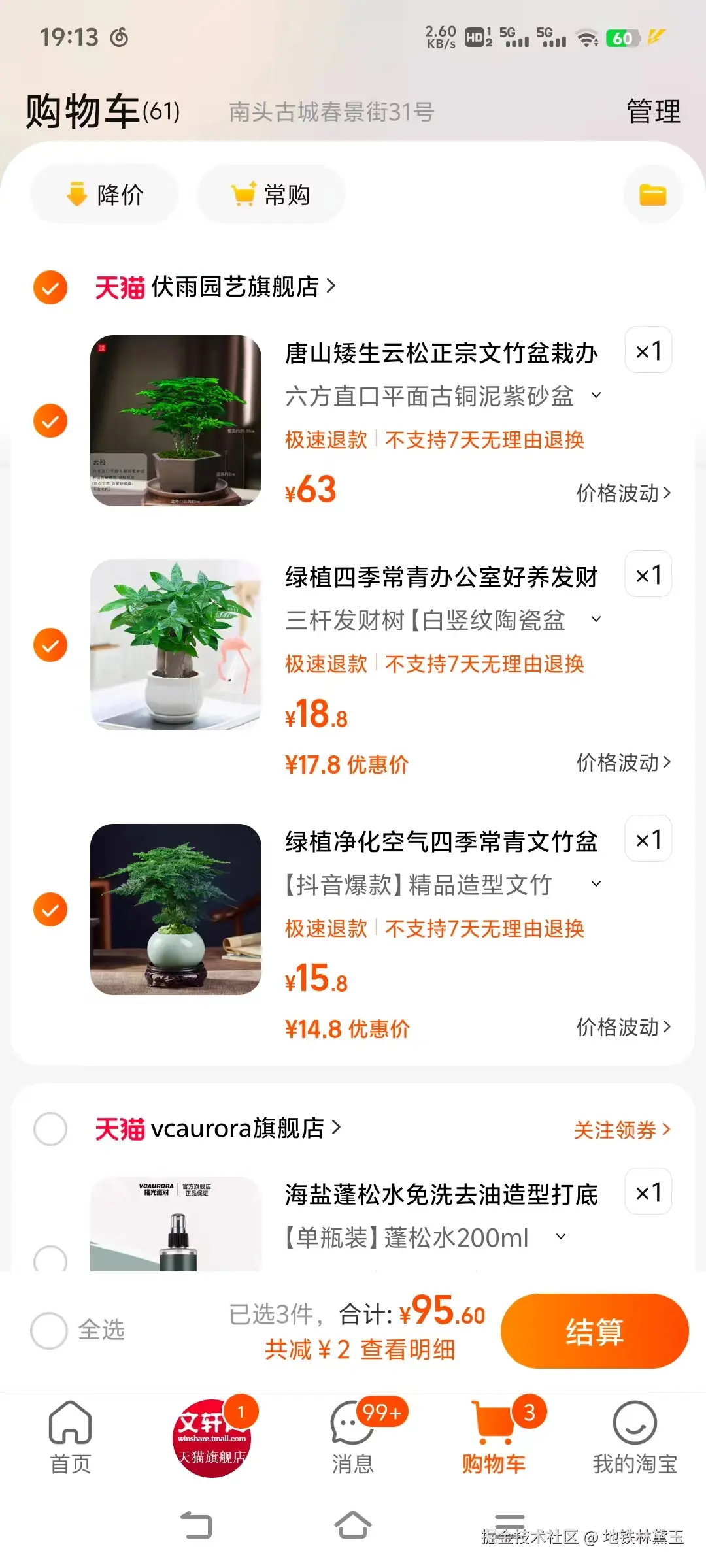706x1568 pixels.
Task: Uncheck the 伏雨园艺旗舰店 store checkbox
Action: click(50, 287)
